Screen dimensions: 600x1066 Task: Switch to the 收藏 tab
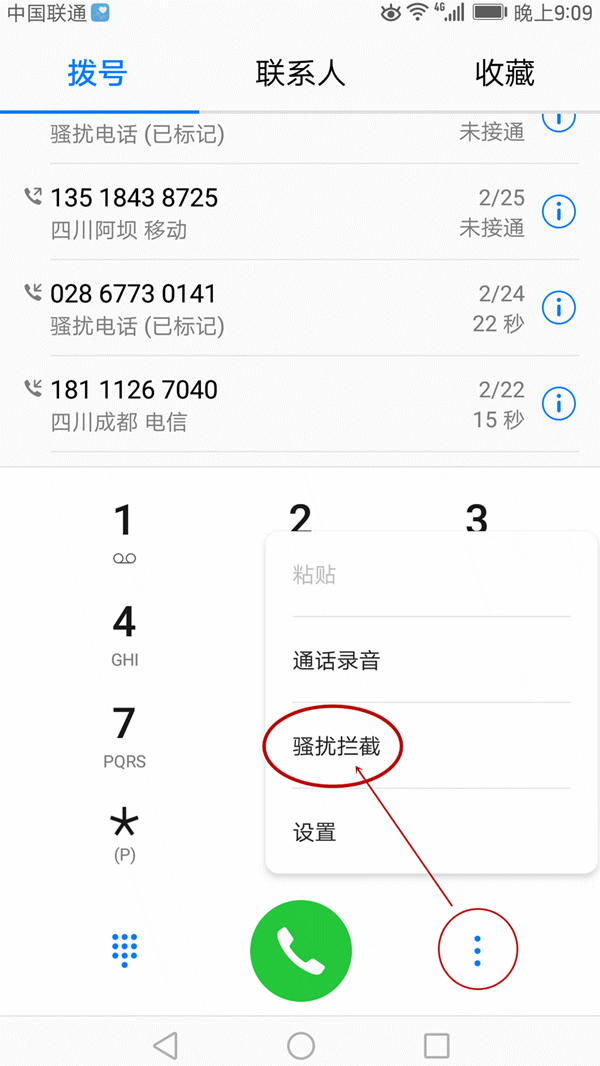[x=504, y=73]
